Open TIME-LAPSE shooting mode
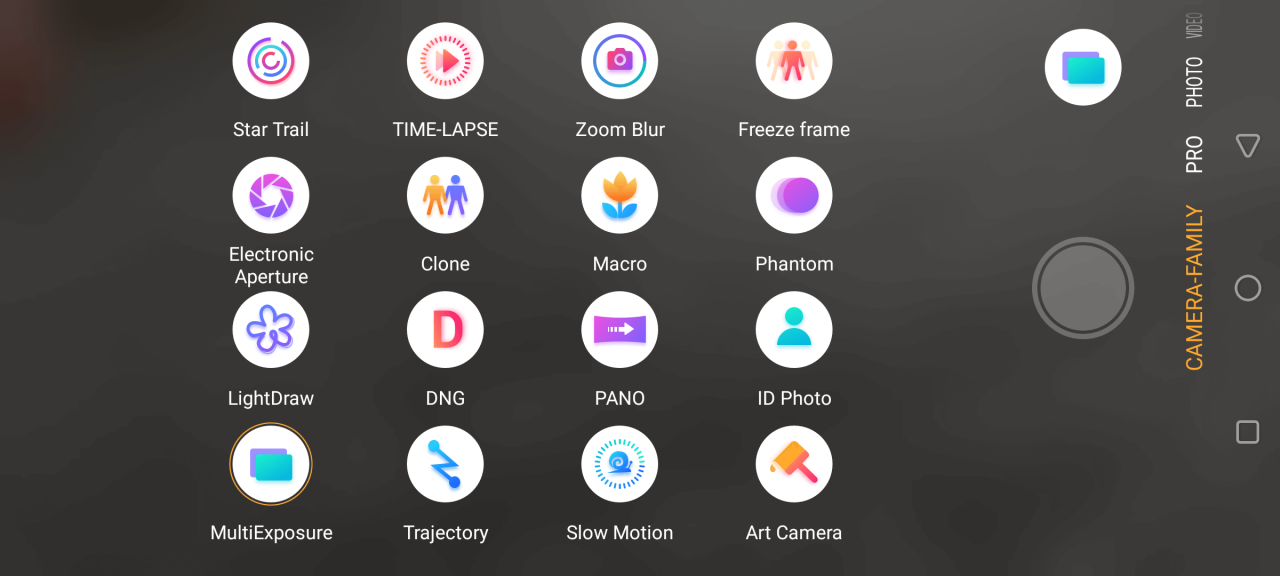Image resolution: width=1280 pixels, height=576 pixels. [445, 61]
